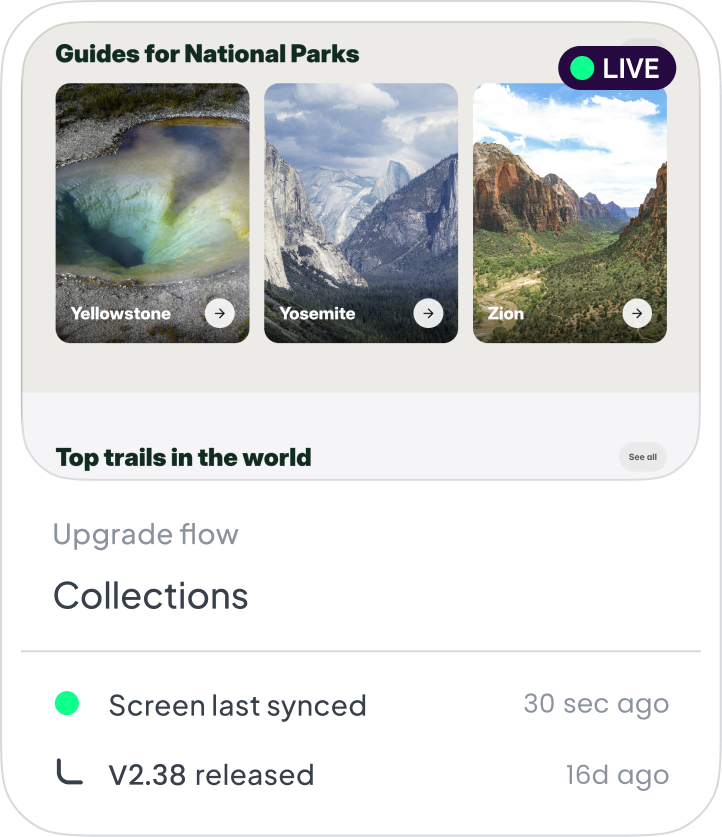Screen dimensions: 722x837
Task: Enable live mode via the LIVE pill
Action: coord(617,68)
